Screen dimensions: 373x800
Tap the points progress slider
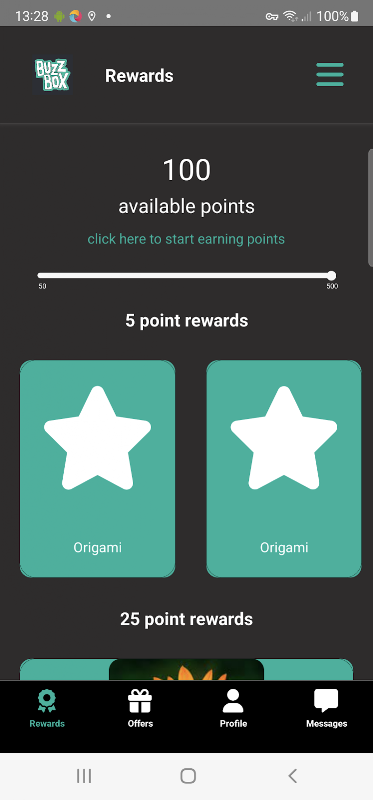tap(186, 276)
